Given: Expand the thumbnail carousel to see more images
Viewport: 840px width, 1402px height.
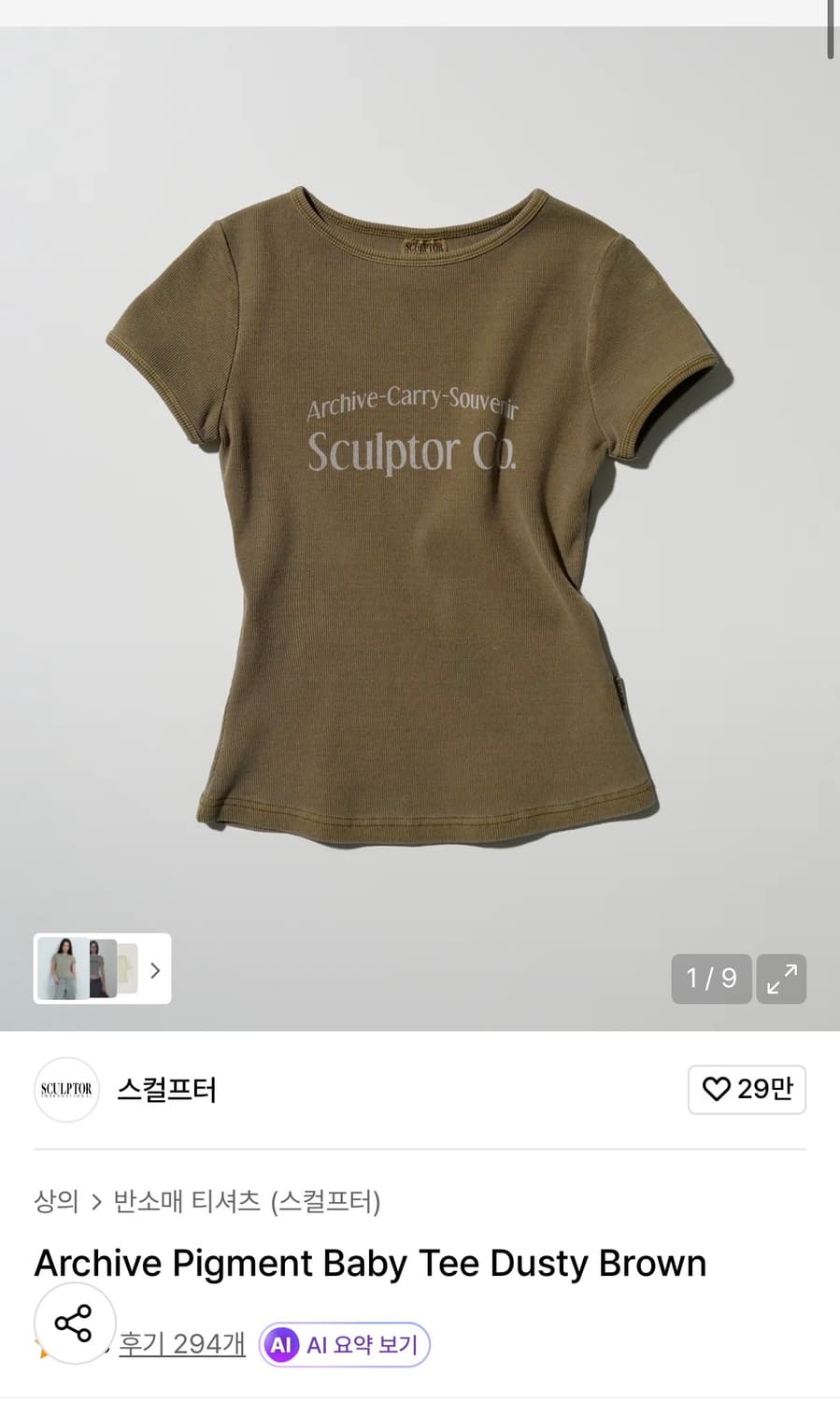Looking at the screenshot, I should tap(155, 970).
